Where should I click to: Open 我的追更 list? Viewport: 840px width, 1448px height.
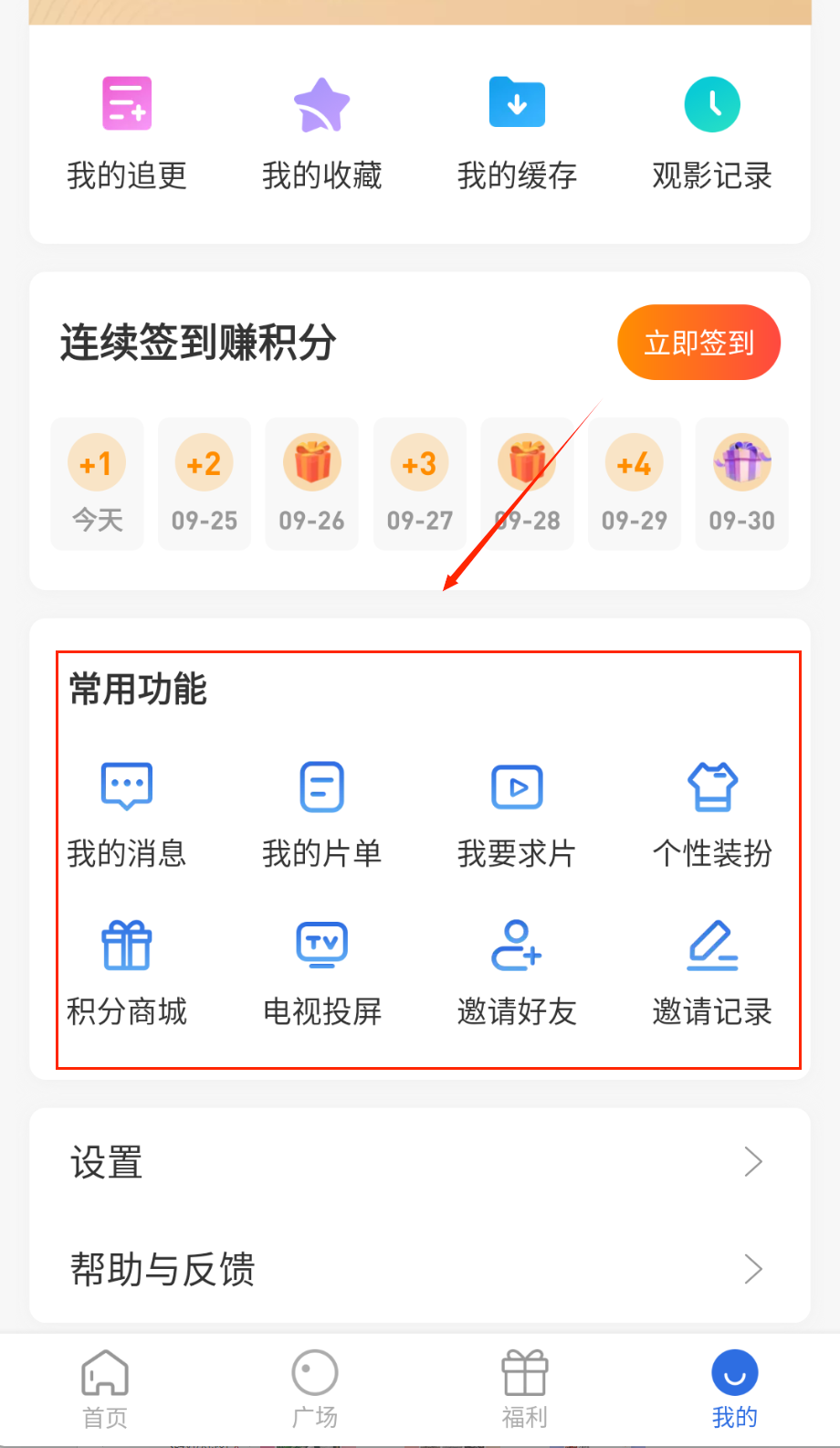point(127,133)
